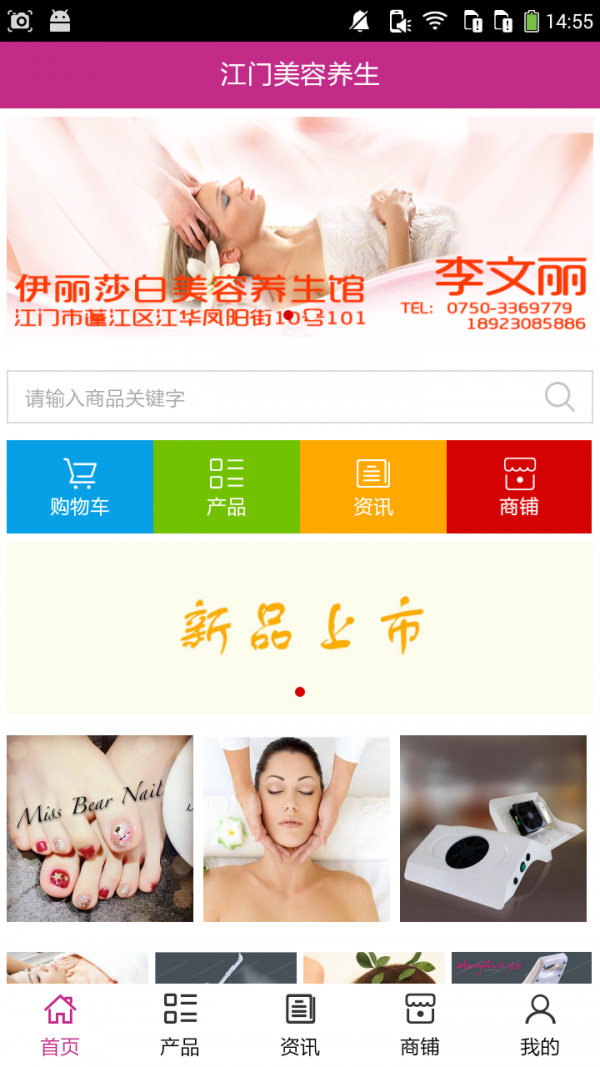Screen dimensions: 600x1067
Task: Open the orange 资讯 tile
Action: 373,487
